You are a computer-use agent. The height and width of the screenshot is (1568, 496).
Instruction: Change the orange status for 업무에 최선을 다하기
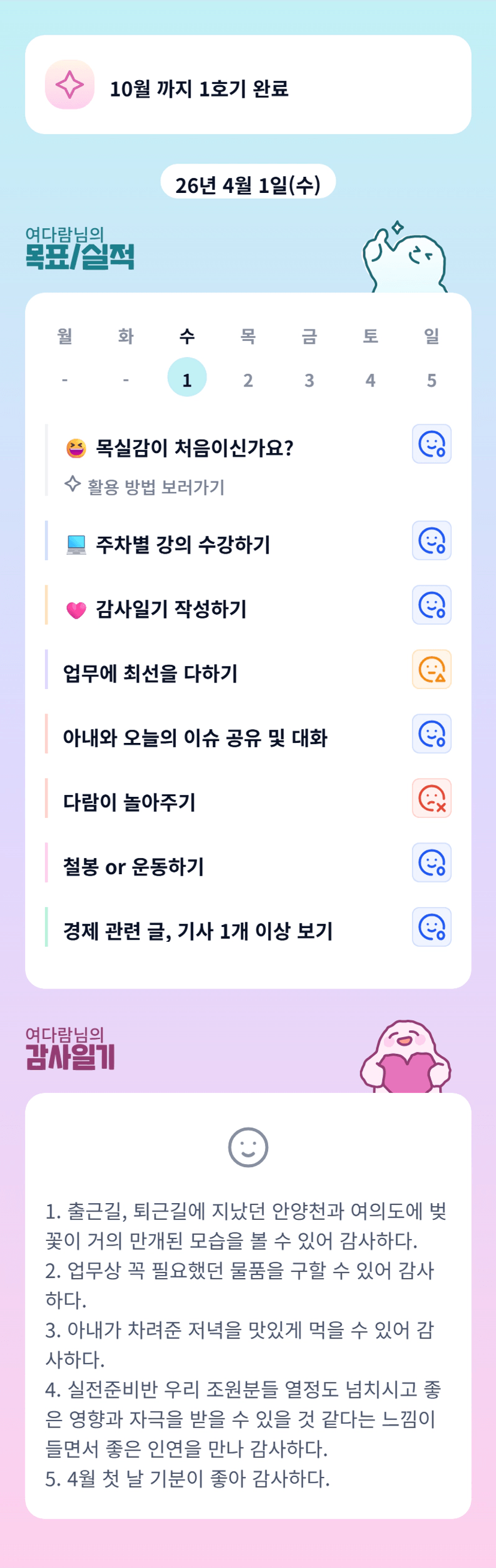coord(431,670)
